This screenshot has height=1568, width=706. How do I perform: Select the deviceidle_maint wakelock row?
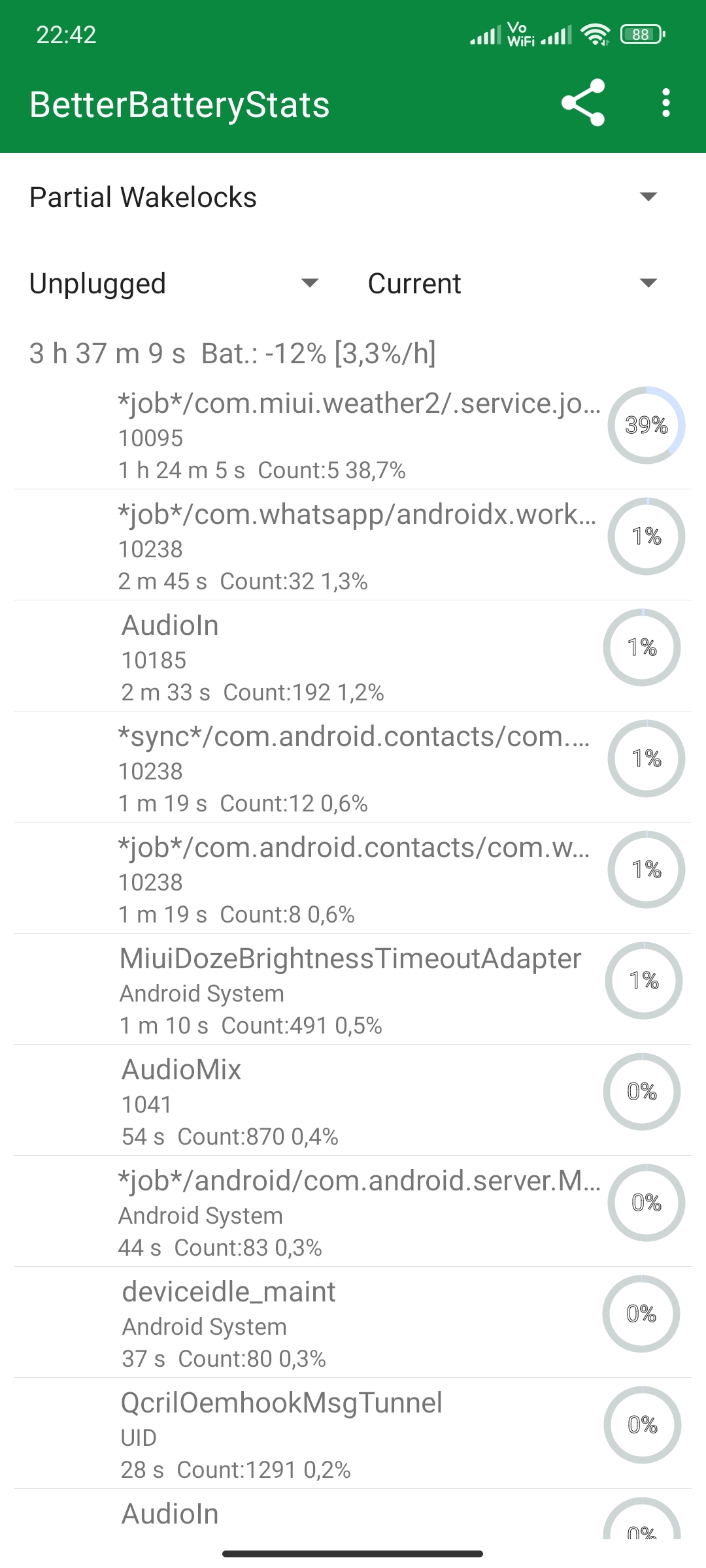(353, 1322)
